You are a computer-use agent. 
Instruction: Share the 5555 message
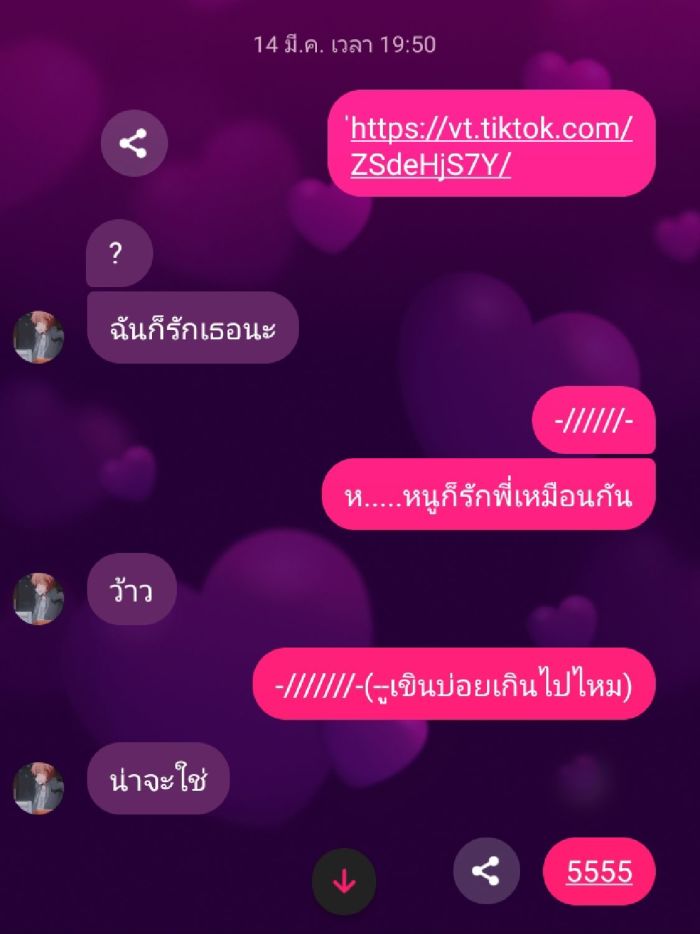pos(486,871)
